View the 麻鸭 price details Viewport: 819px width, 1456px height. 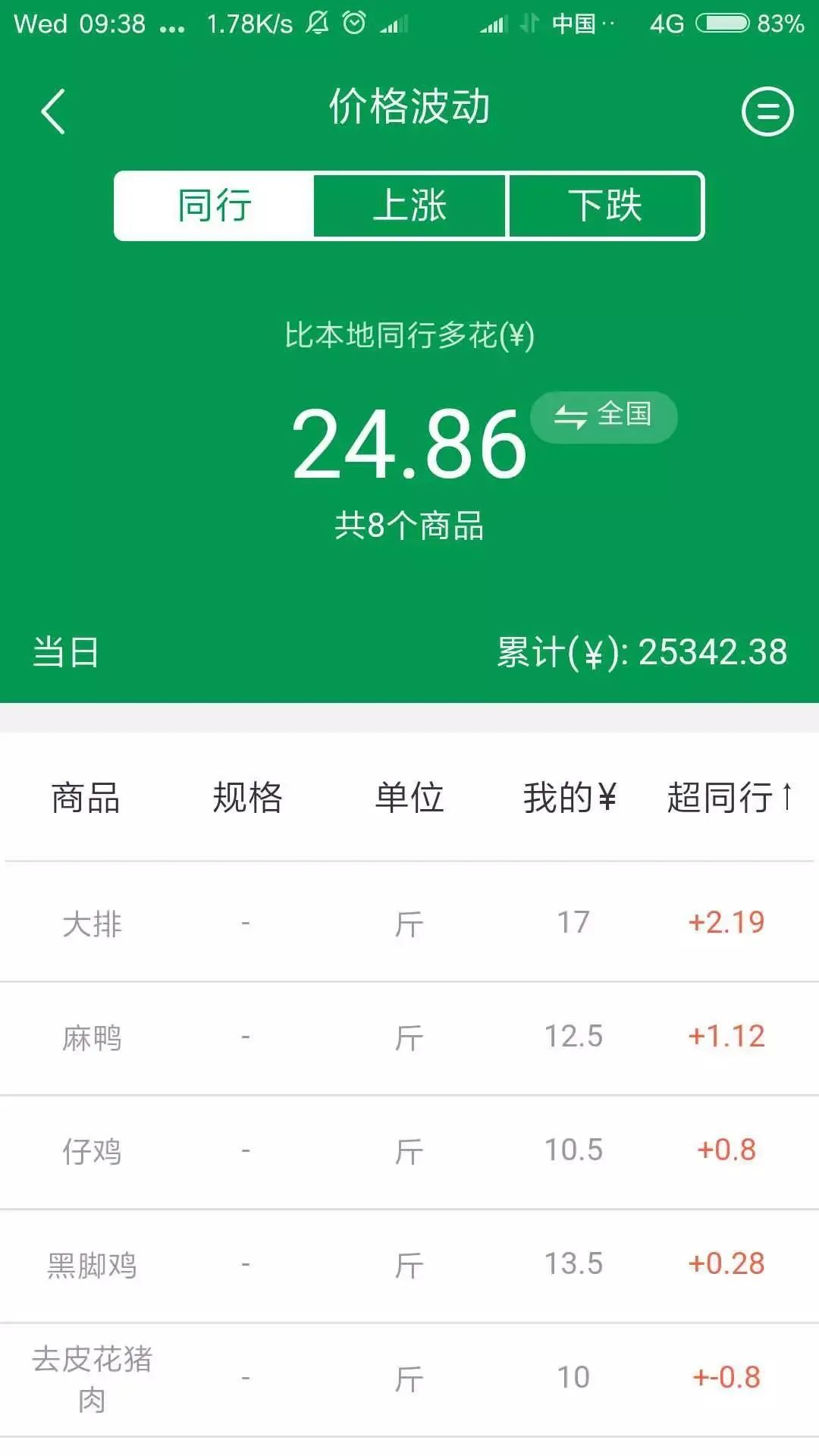coord(409,1037)
